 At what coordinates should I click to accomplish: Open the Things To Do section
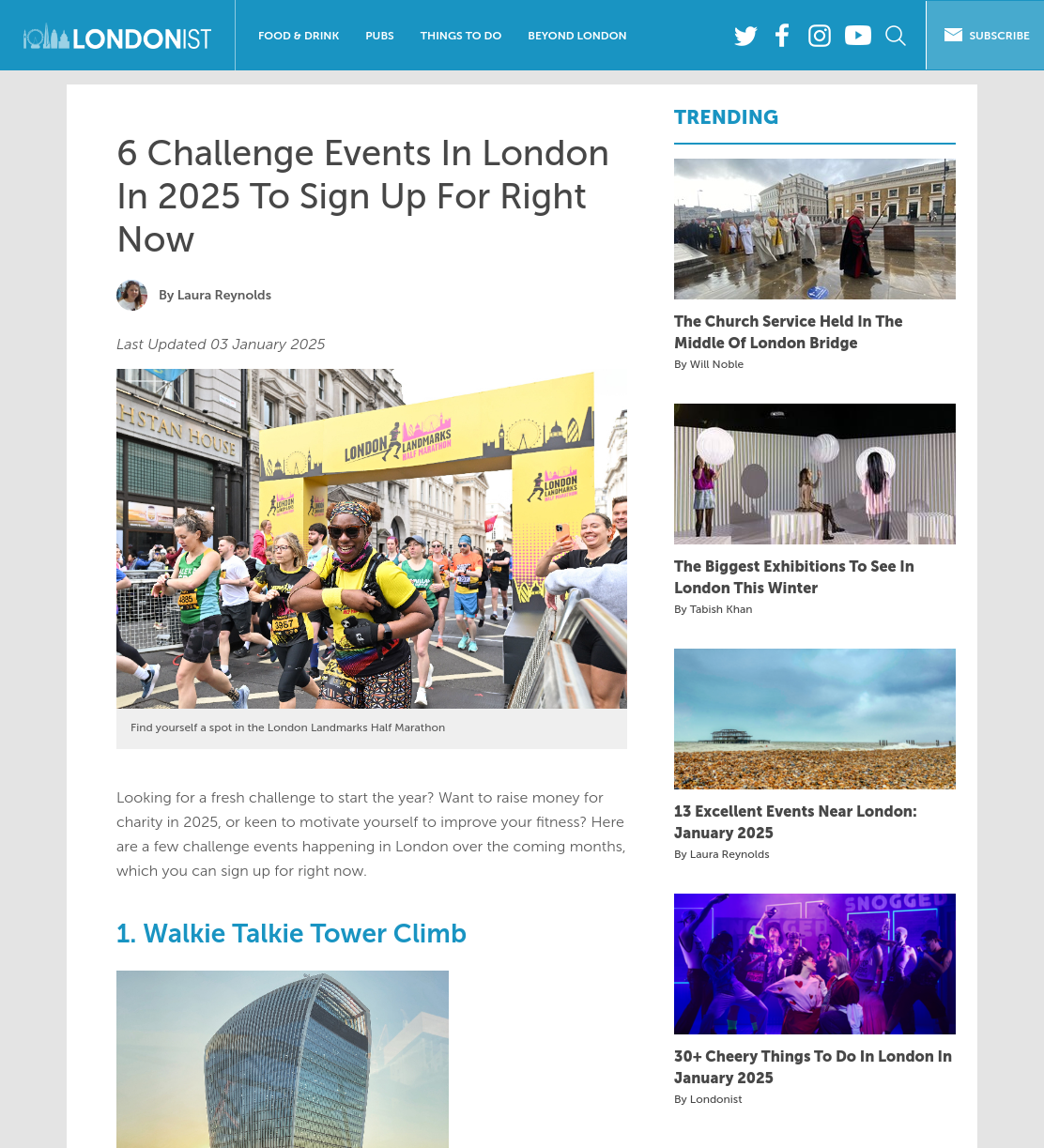coord(461,36)
